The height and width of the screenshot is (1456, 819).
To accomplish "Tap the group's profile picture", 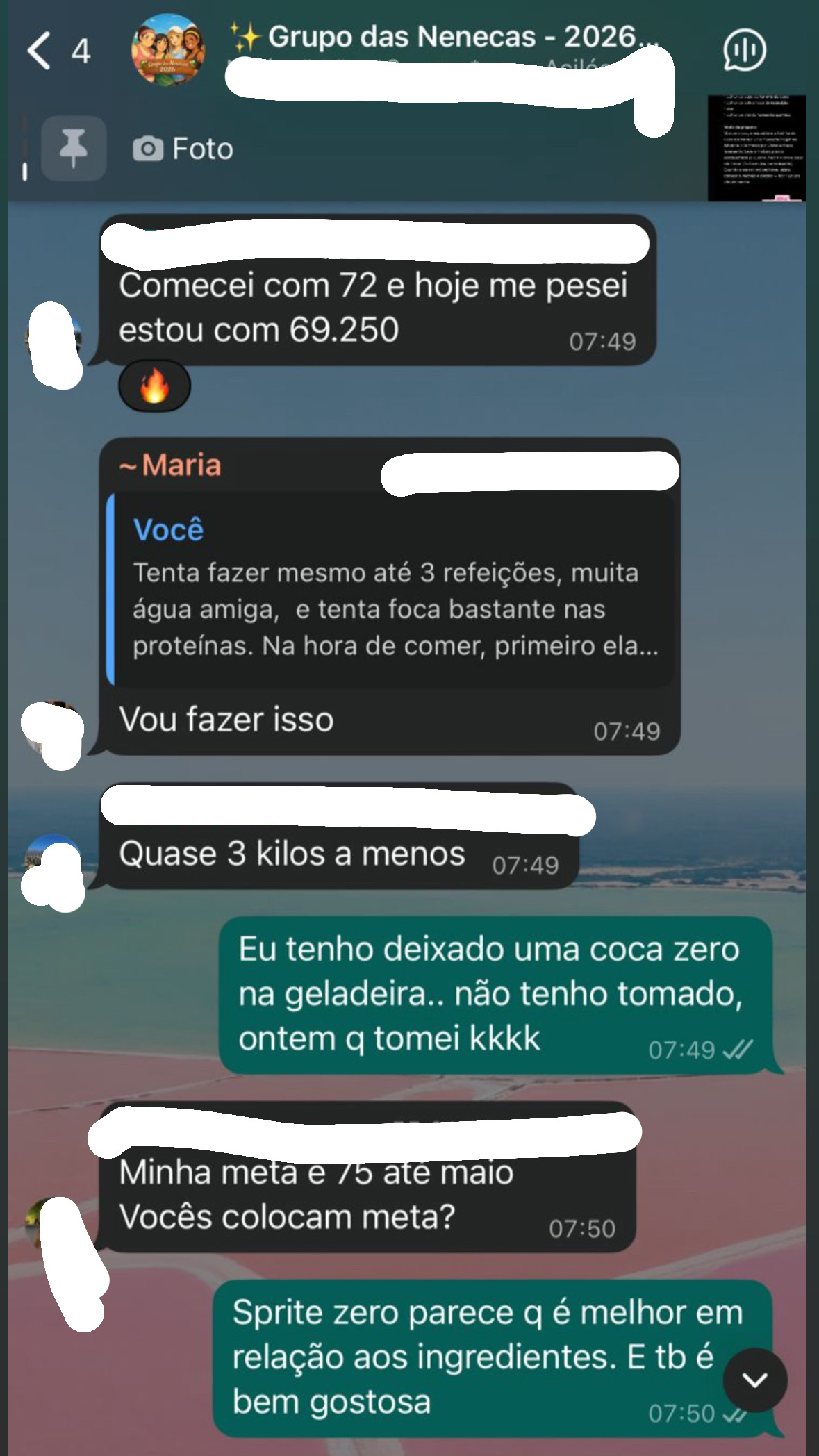I will coord(168,51).
